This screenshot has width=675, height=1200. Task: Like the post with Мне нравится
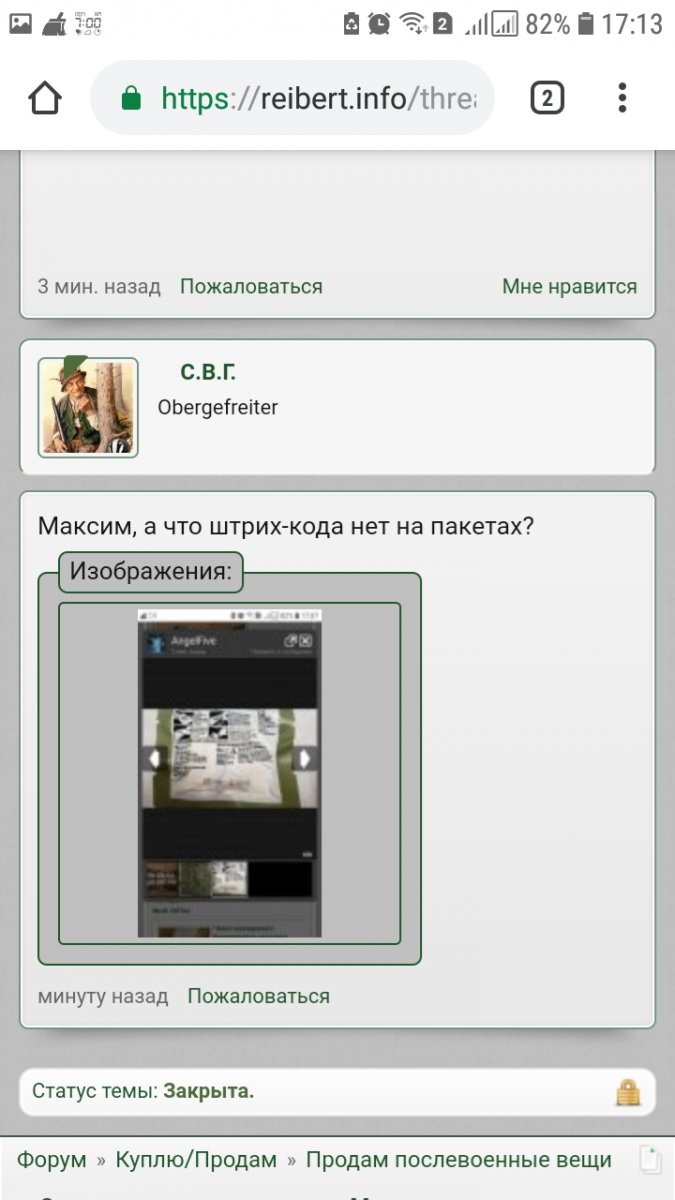pyautogui.click(x=569, y=287)
